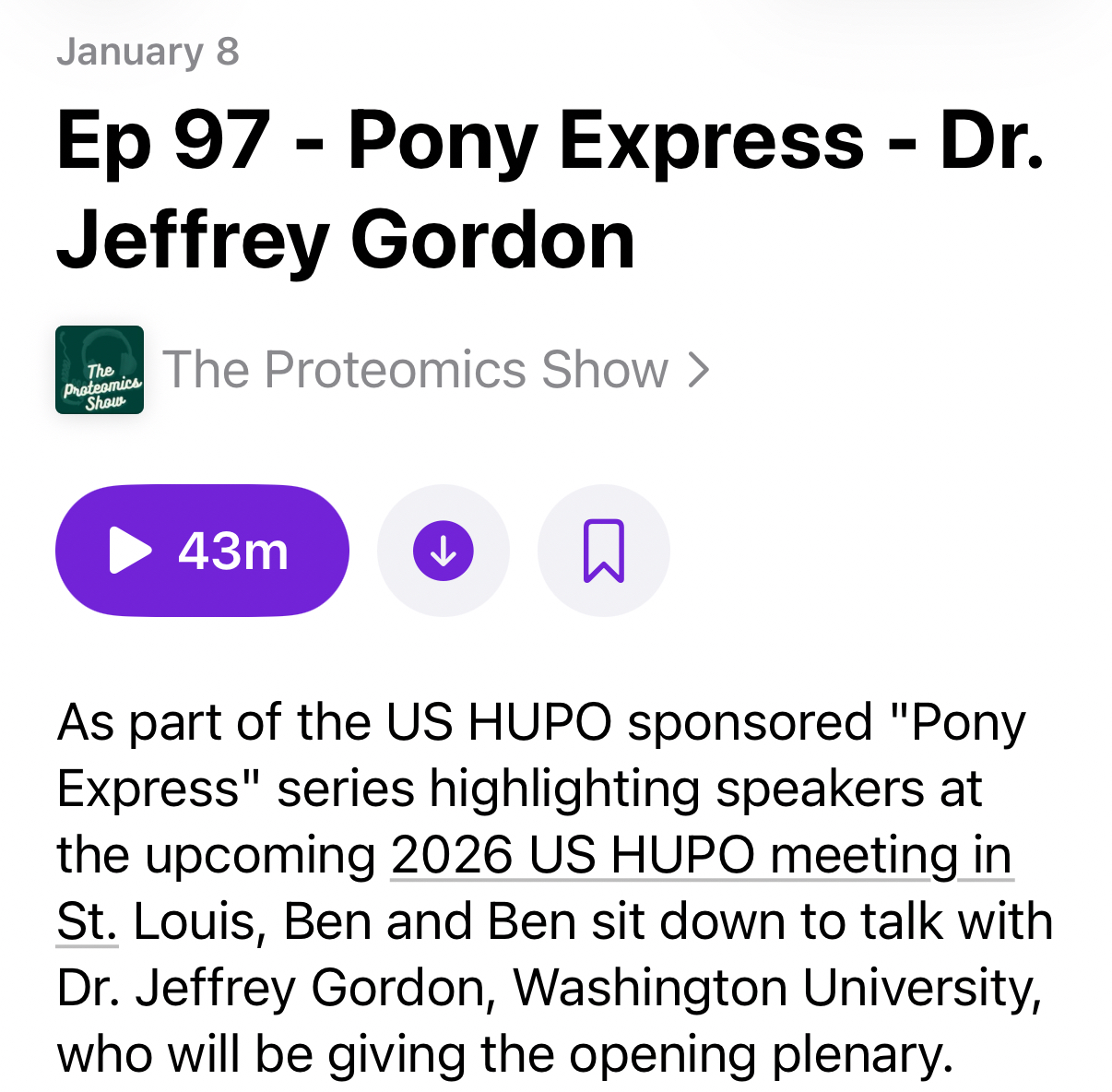Download this episode

(444, 551)
